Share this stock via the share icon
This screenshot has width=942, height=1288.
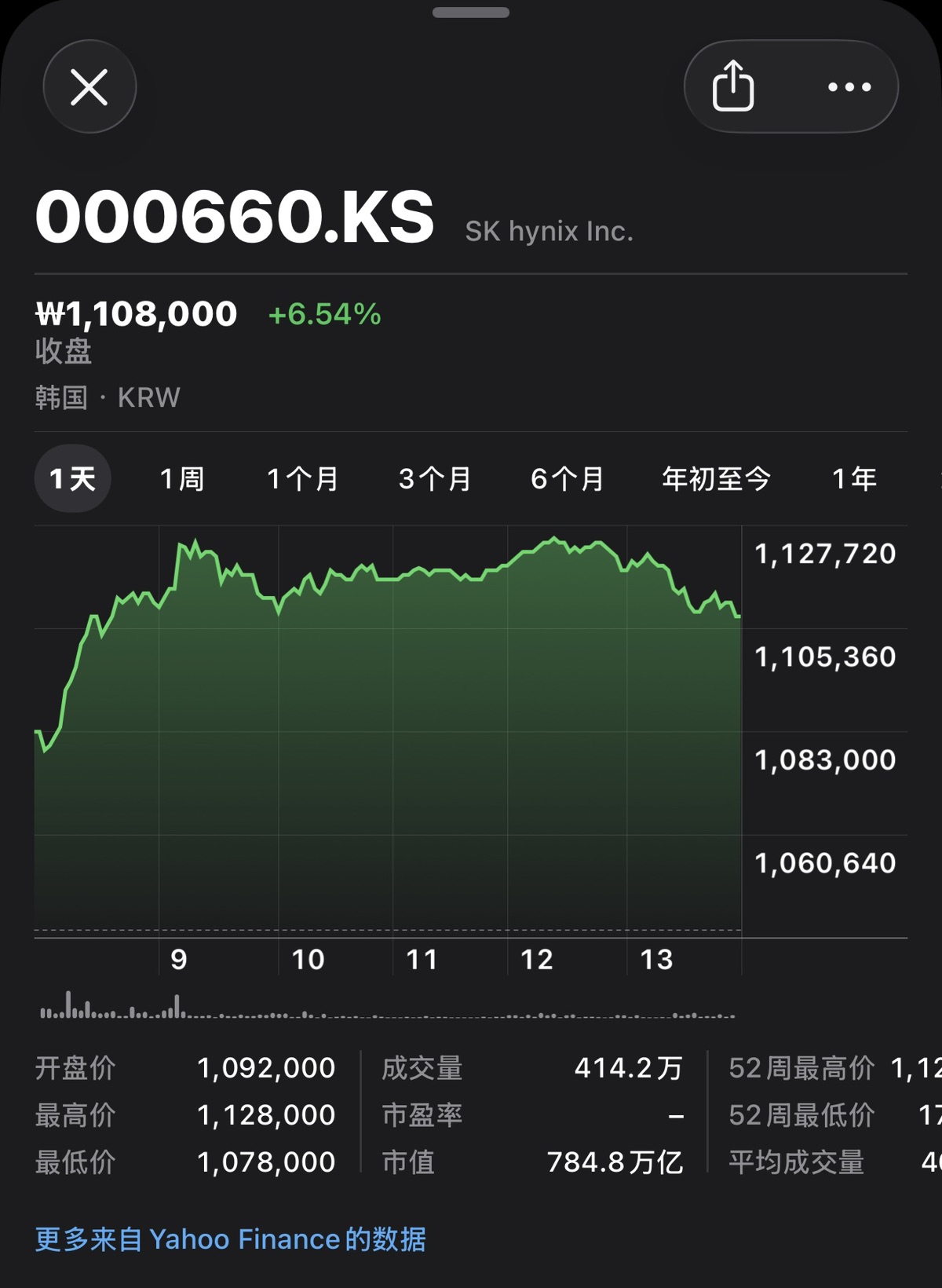pyautogui.click(x=733, y=86)
